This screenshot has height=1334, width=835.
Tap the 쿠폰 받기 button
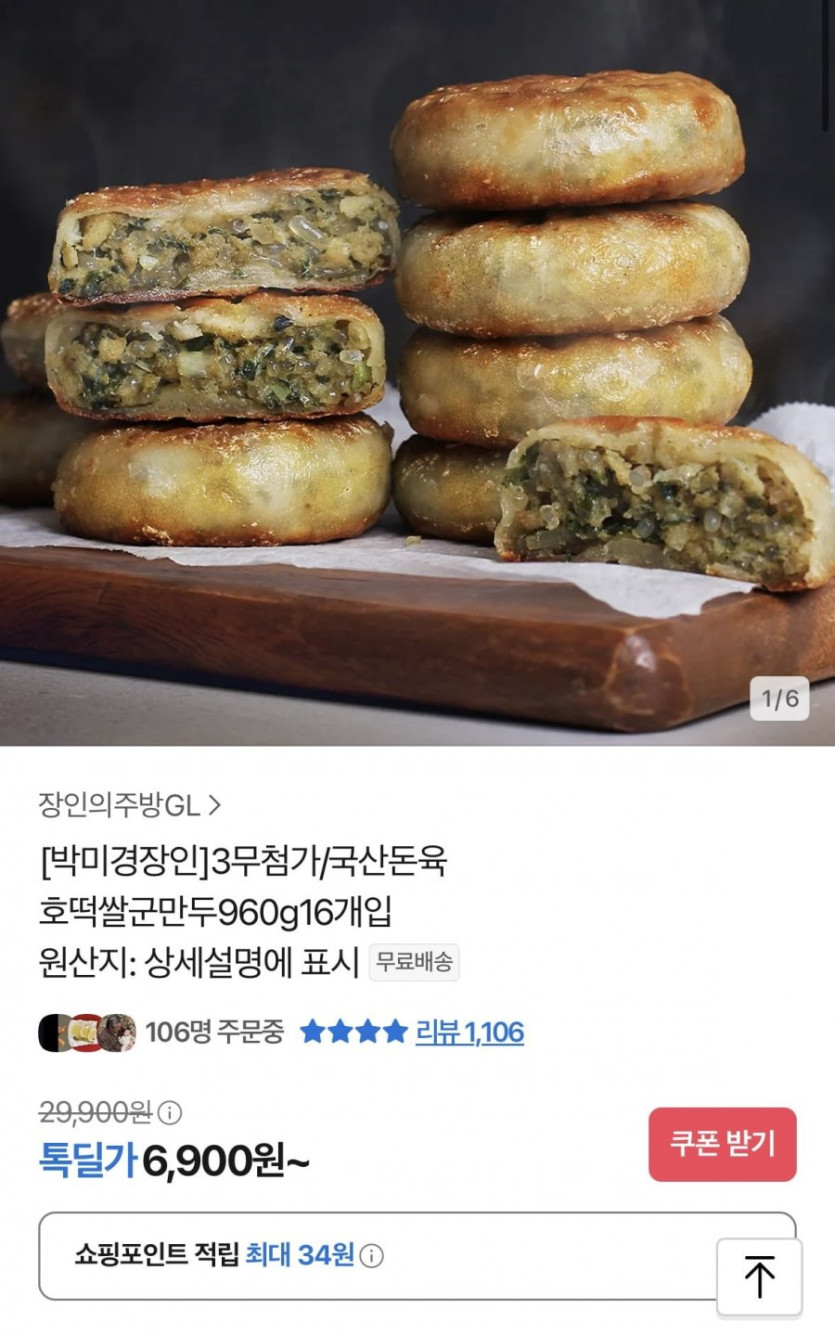(722, 1144)
